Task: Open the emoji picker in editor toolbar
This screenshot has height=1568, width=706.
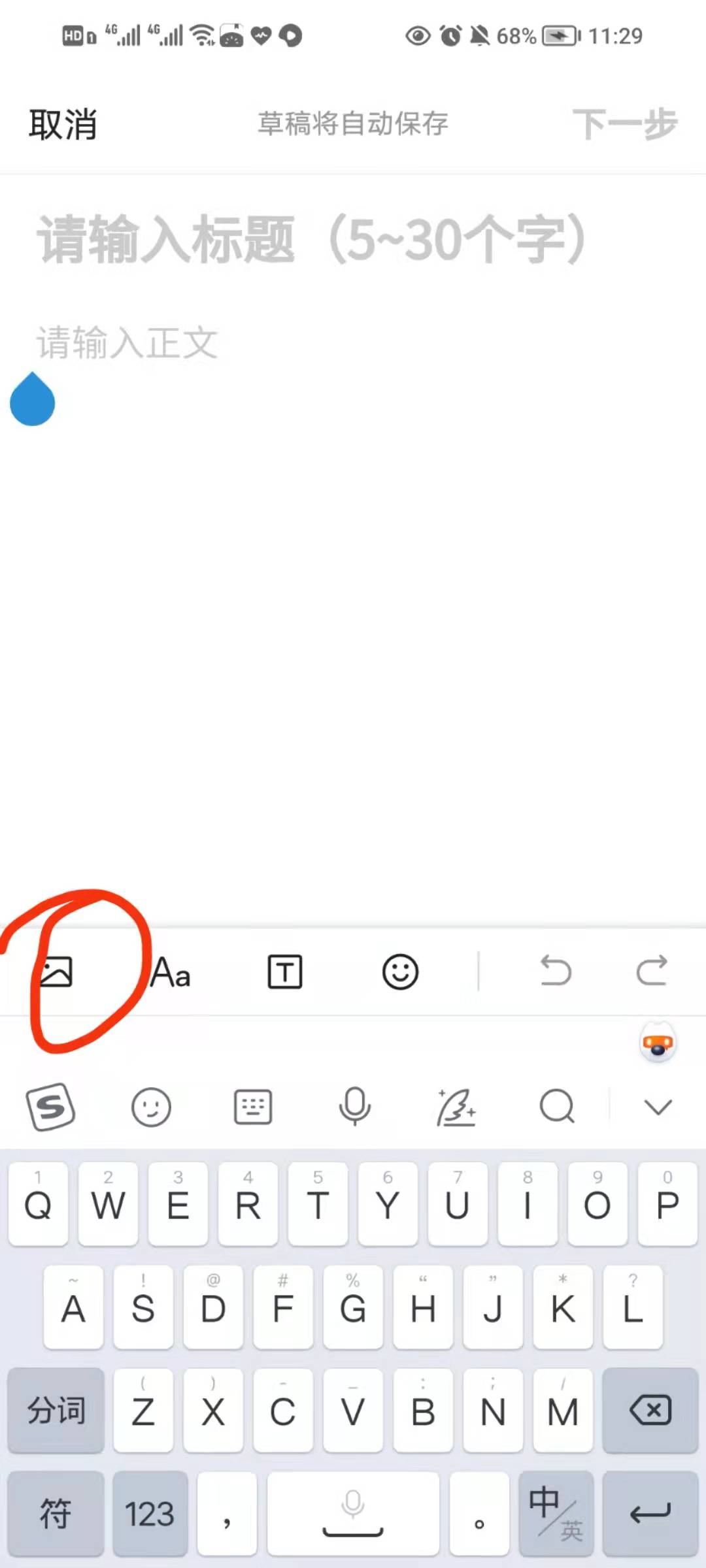Action: pos(400,972)
